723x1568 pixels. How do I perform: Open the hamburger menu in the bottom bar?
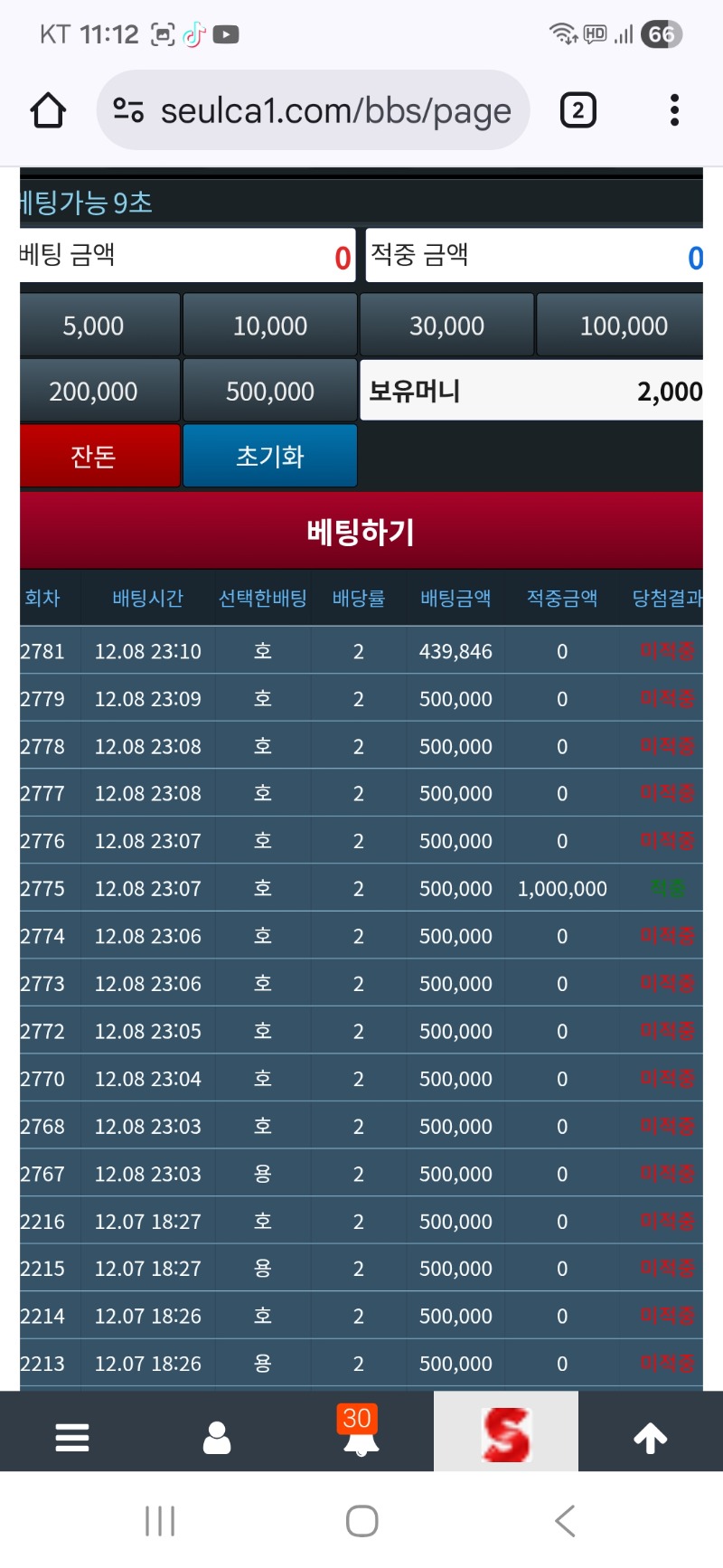[72, 1437]
